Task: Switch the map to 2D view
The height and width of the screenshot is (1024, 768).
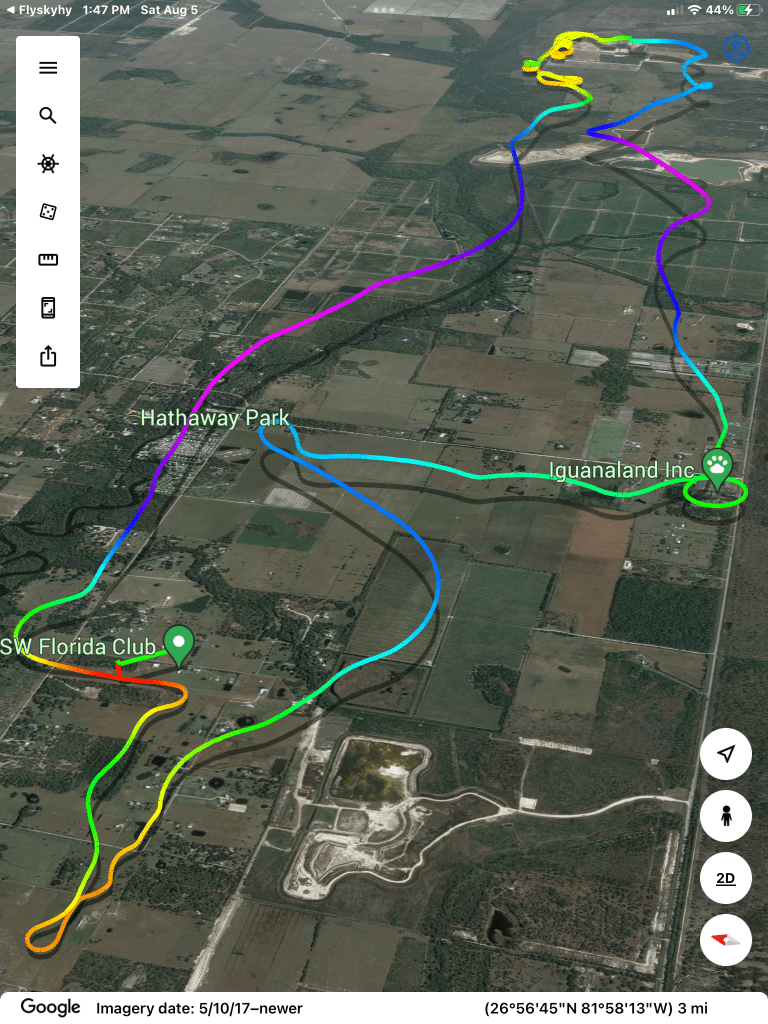Action: point(727,879)
